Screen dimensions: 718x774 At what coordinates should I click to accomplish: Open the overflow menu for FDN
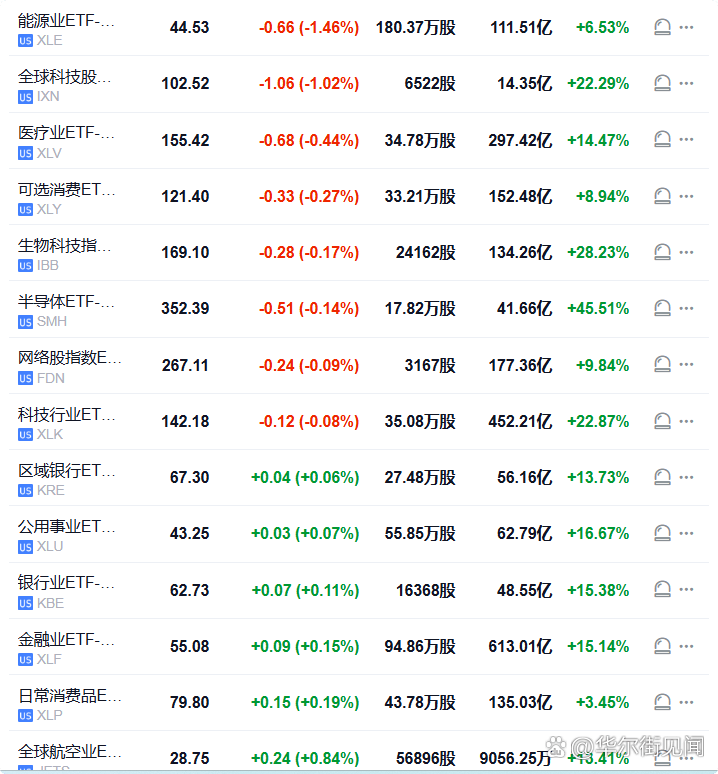686,365
